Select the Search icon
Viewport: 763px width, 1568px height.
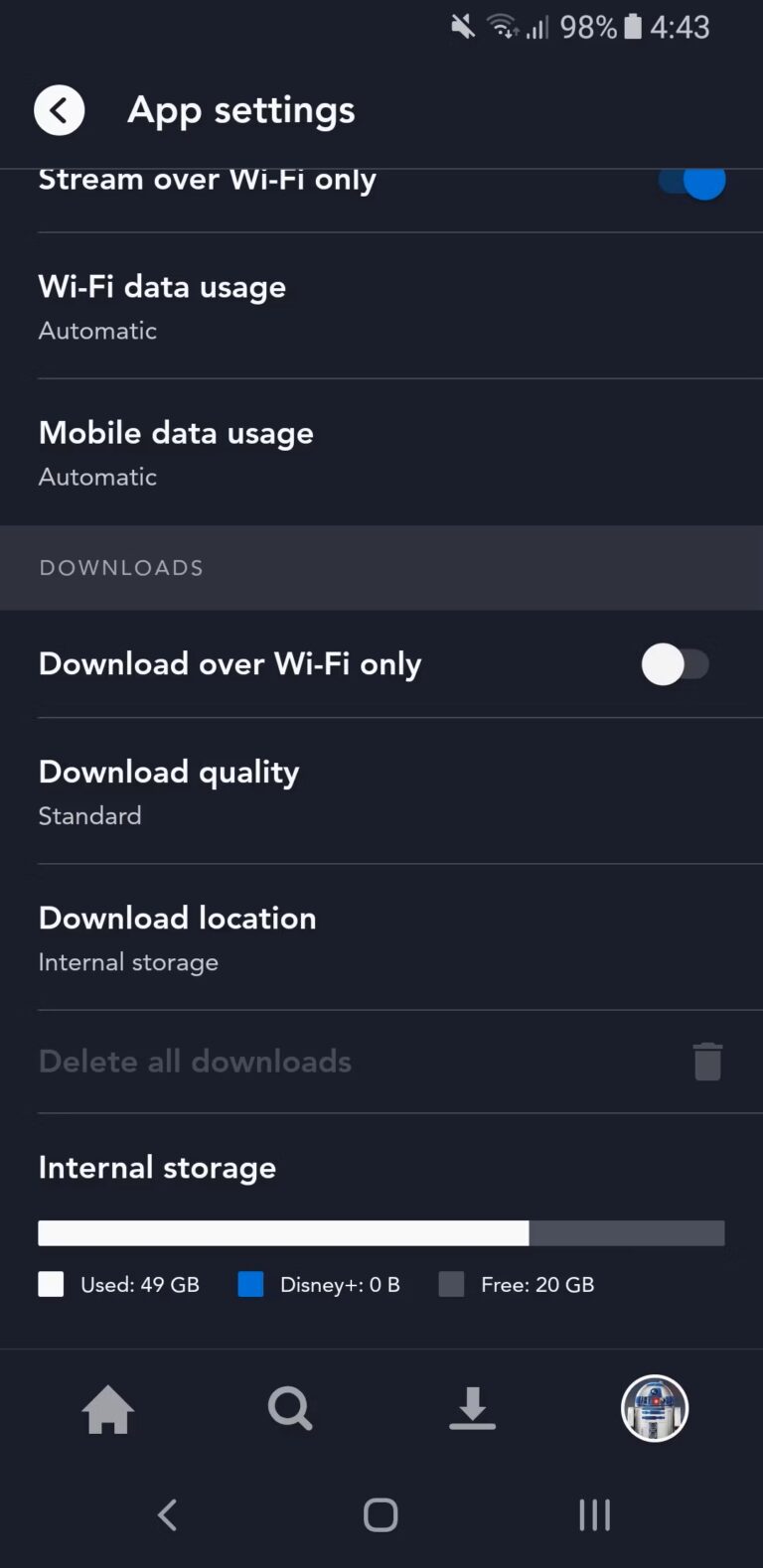click(x=289, y=1408)
